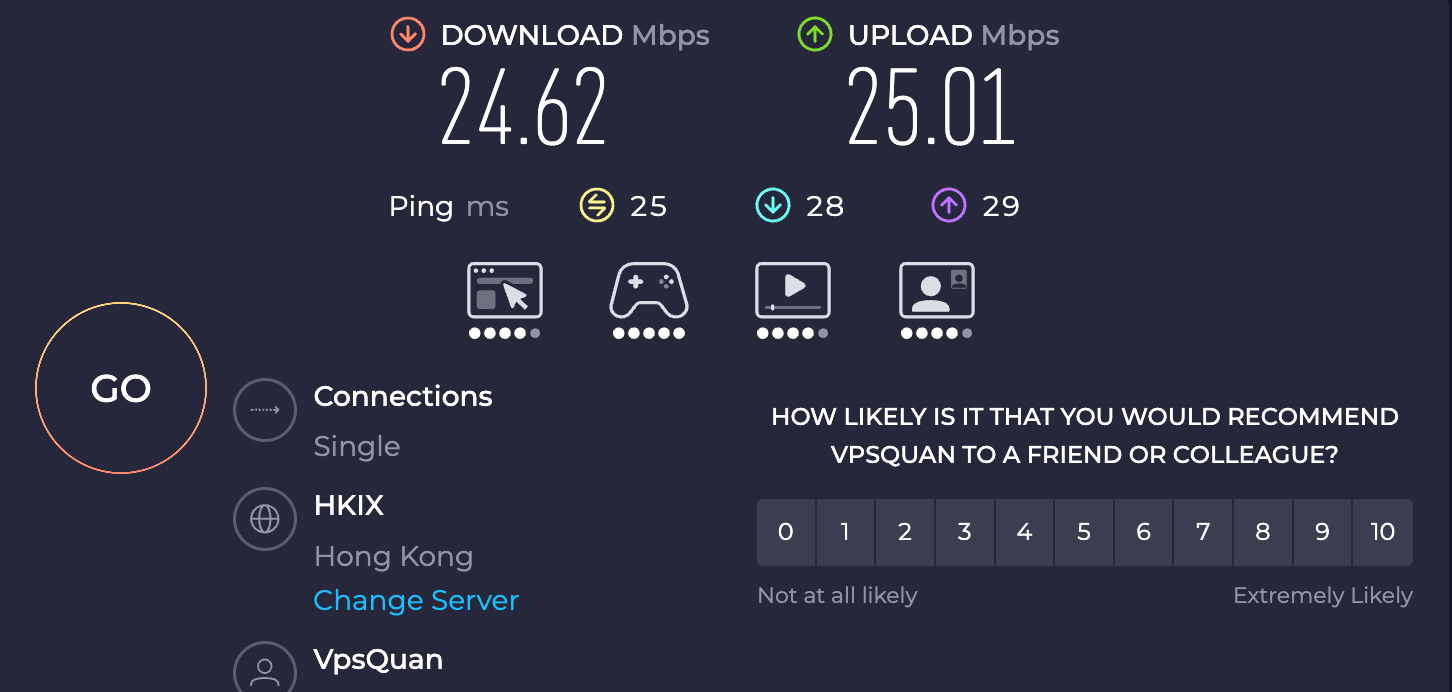This screenshot has height=692, width=1452.
Task: Open the video streaming performance icon
Action: coord(793,290)
